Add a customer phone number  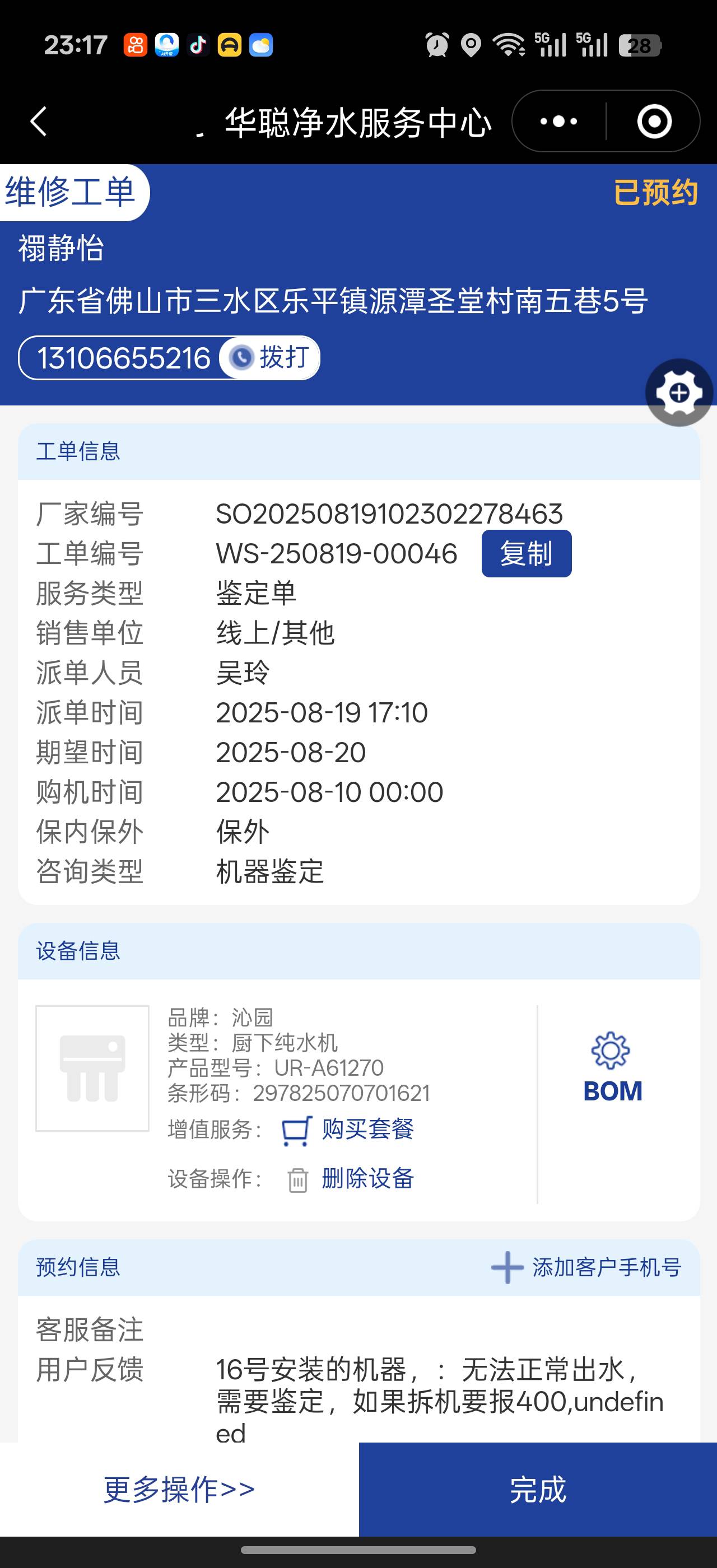coord(586,1268)
